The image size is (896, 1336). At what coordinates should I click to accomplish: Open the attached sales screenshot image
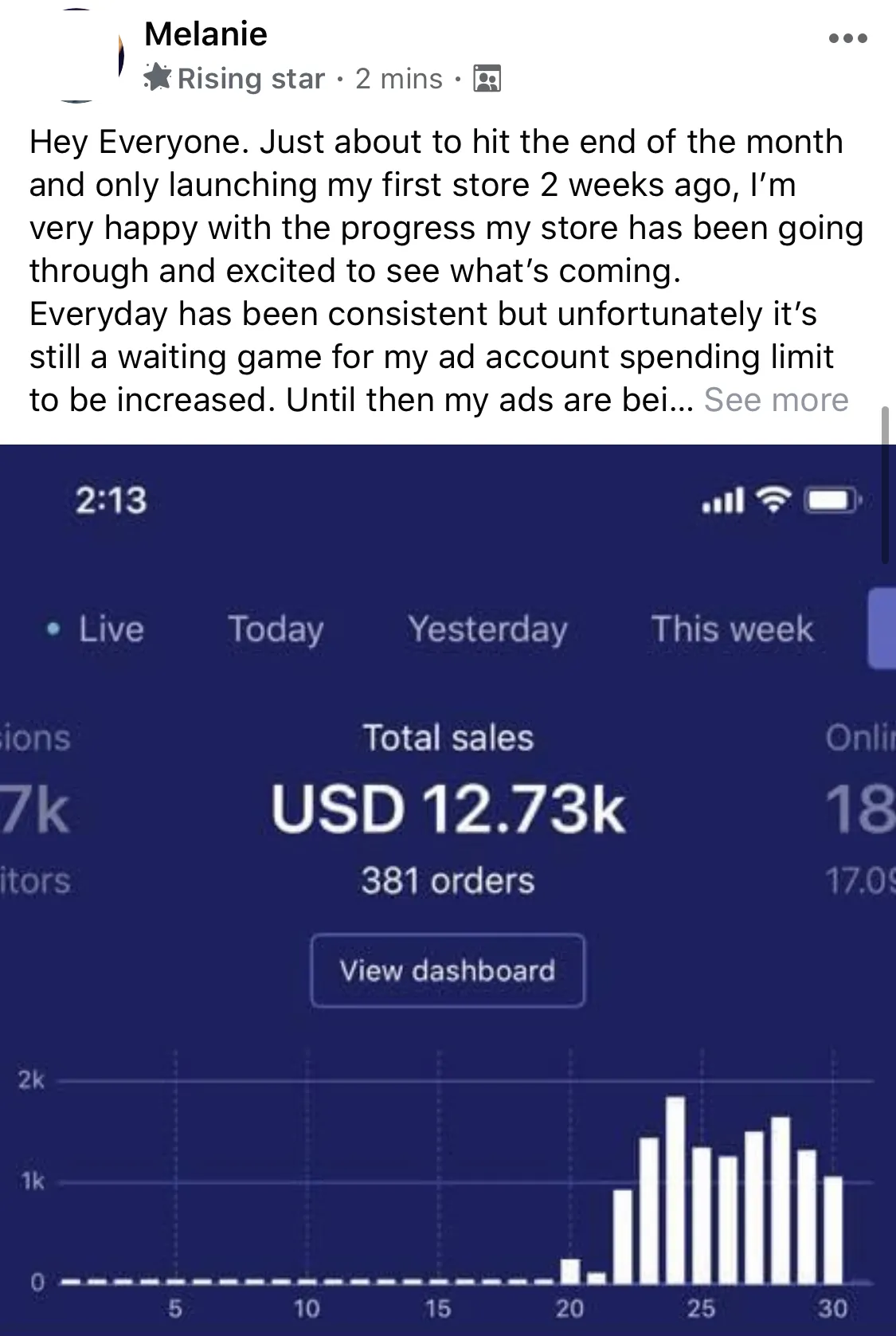pyautogui.click(x=448, y=889)
